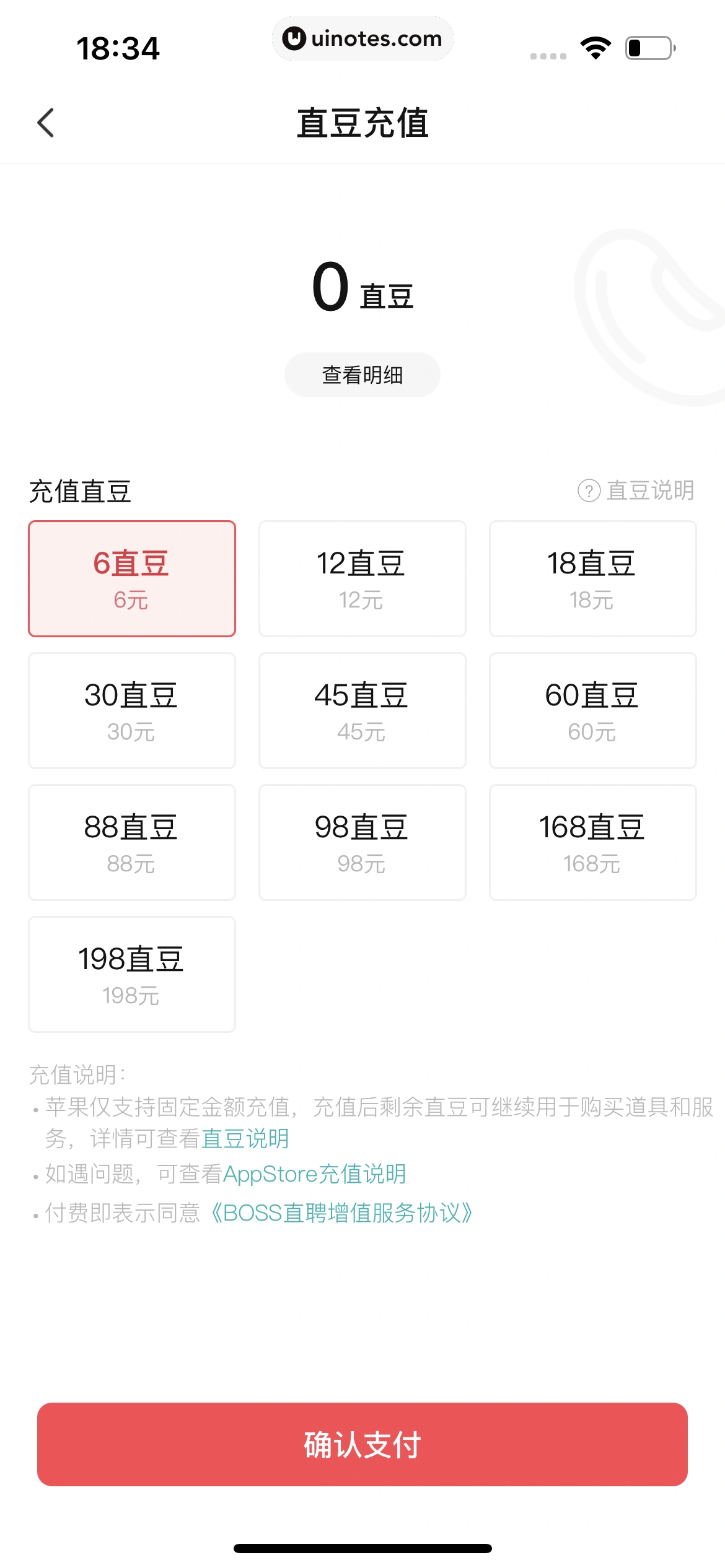Screen dimensions: 725x1568
Task: Open the AppStore充值说明 link
Action: (x=315, y=1174)
